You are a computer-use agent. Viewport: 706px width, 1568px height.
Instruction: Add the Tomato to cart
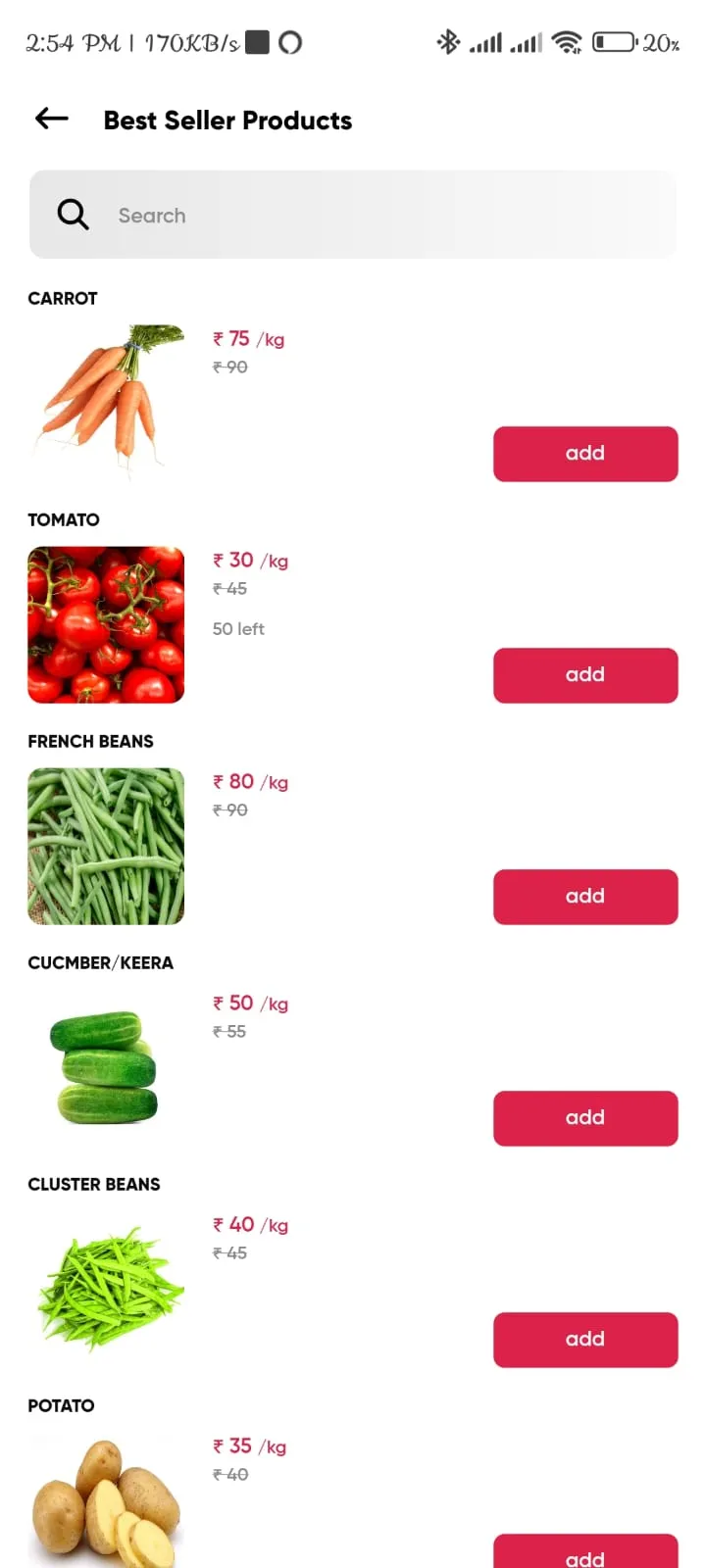[584, 674]
